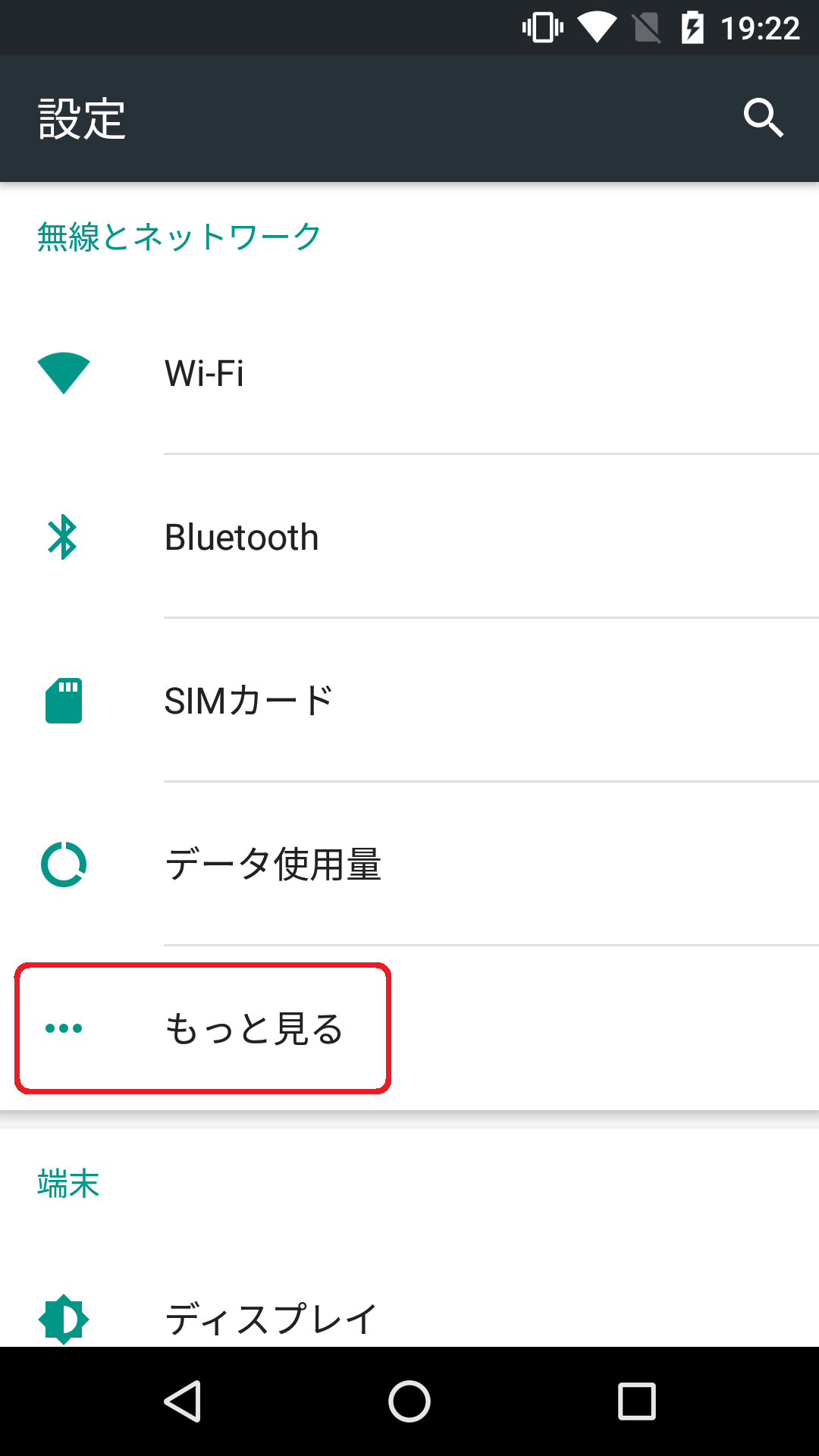This screenshot has width=819, height=1456.
Task: Open the SIMカード row
Action: coord(409,701)
